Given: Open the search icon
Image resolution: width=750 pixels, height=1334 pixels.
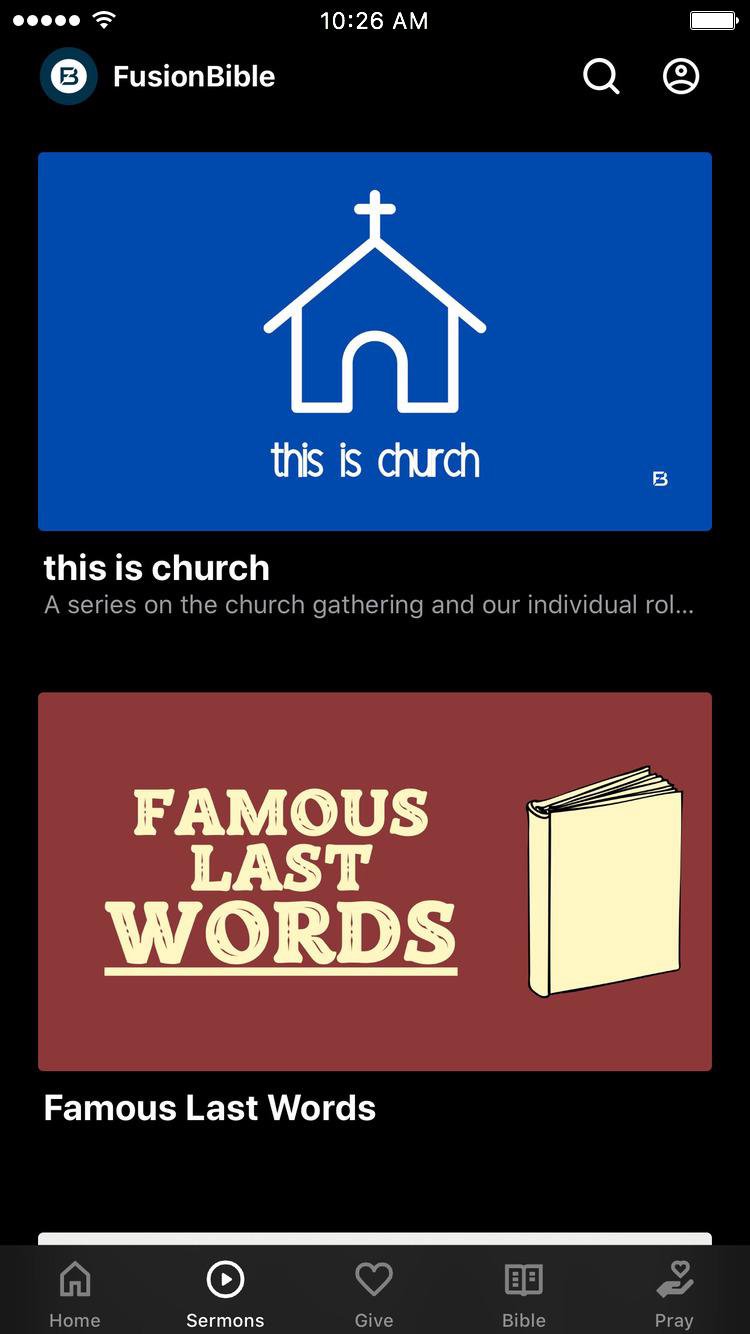Looking at the screenshot, I should pos(601,76).
